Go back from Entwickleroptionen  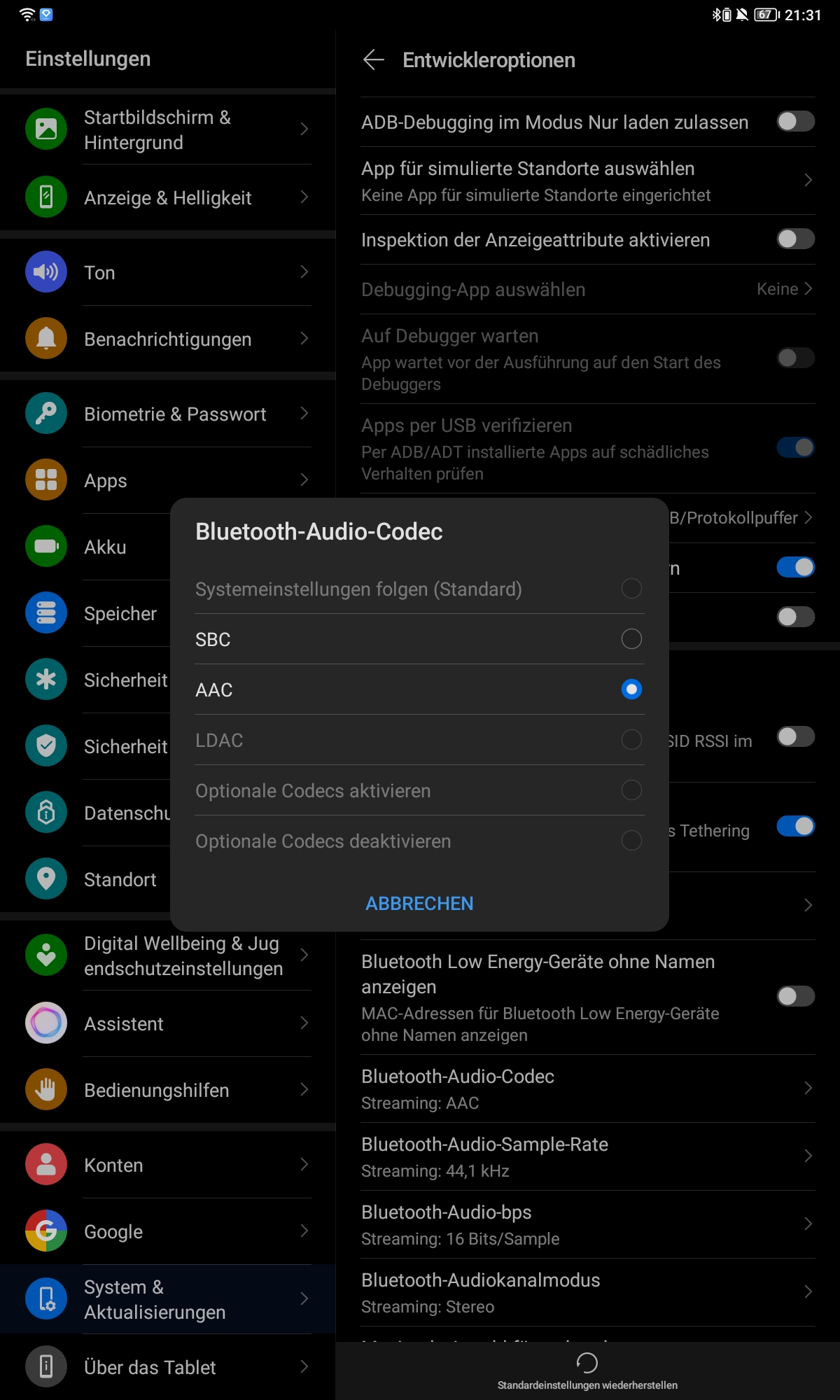point(374,60)
